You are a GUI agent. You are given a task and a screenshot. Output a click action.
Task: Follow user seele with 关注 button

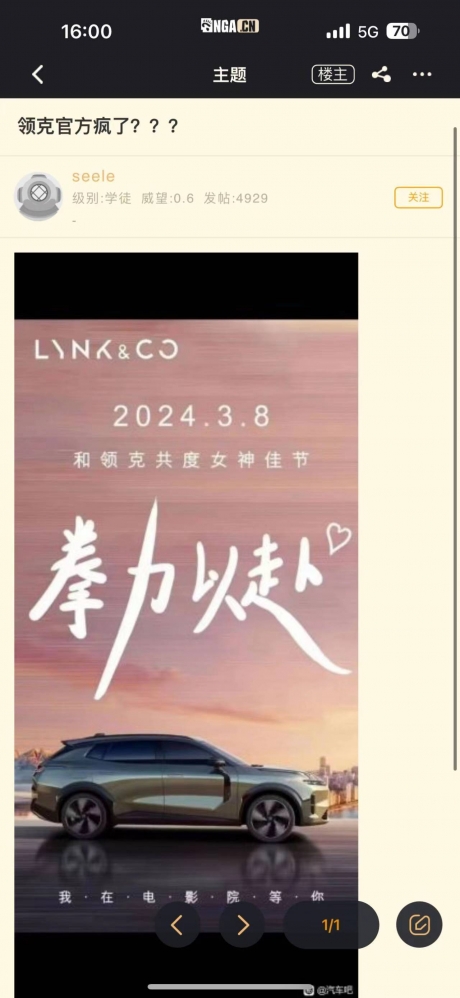pos(418,197)
